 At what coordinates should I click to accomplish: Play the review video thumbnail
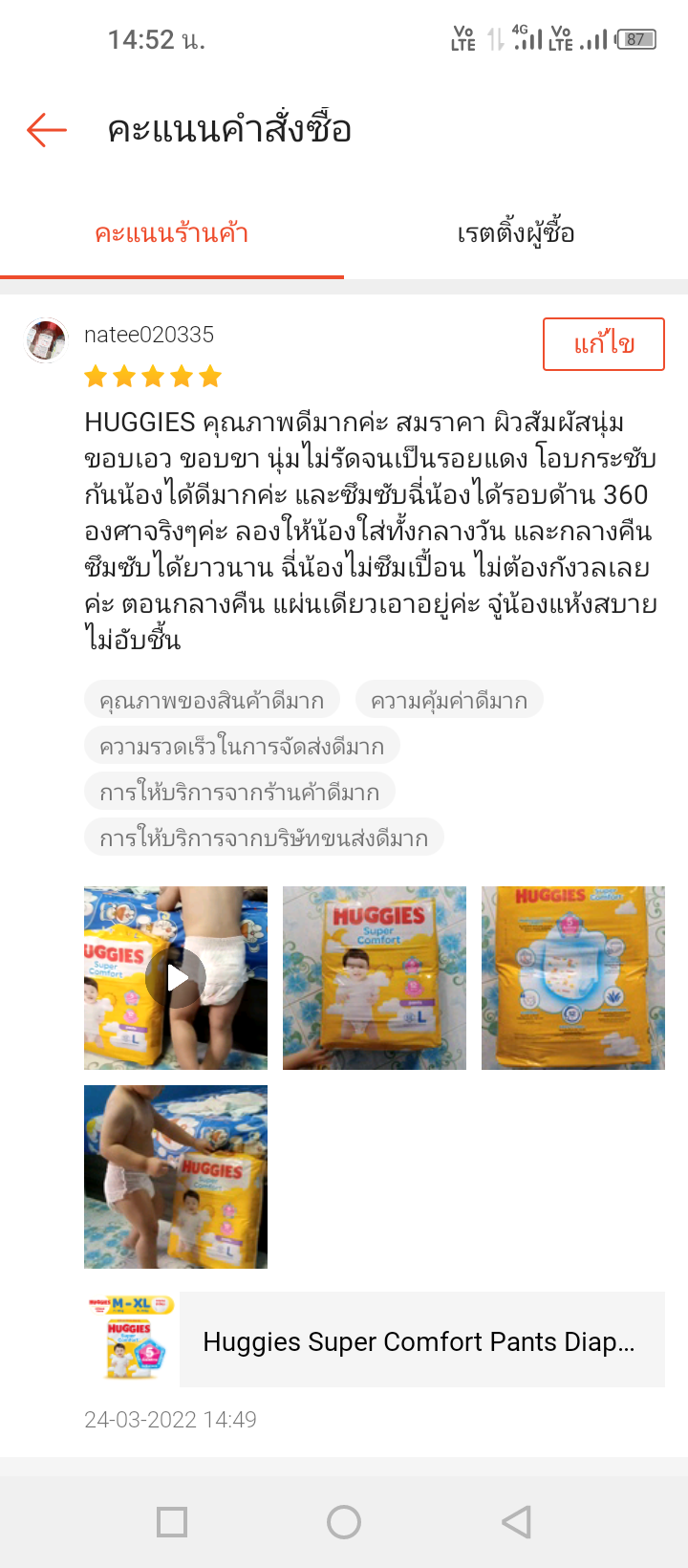[176, 978]
